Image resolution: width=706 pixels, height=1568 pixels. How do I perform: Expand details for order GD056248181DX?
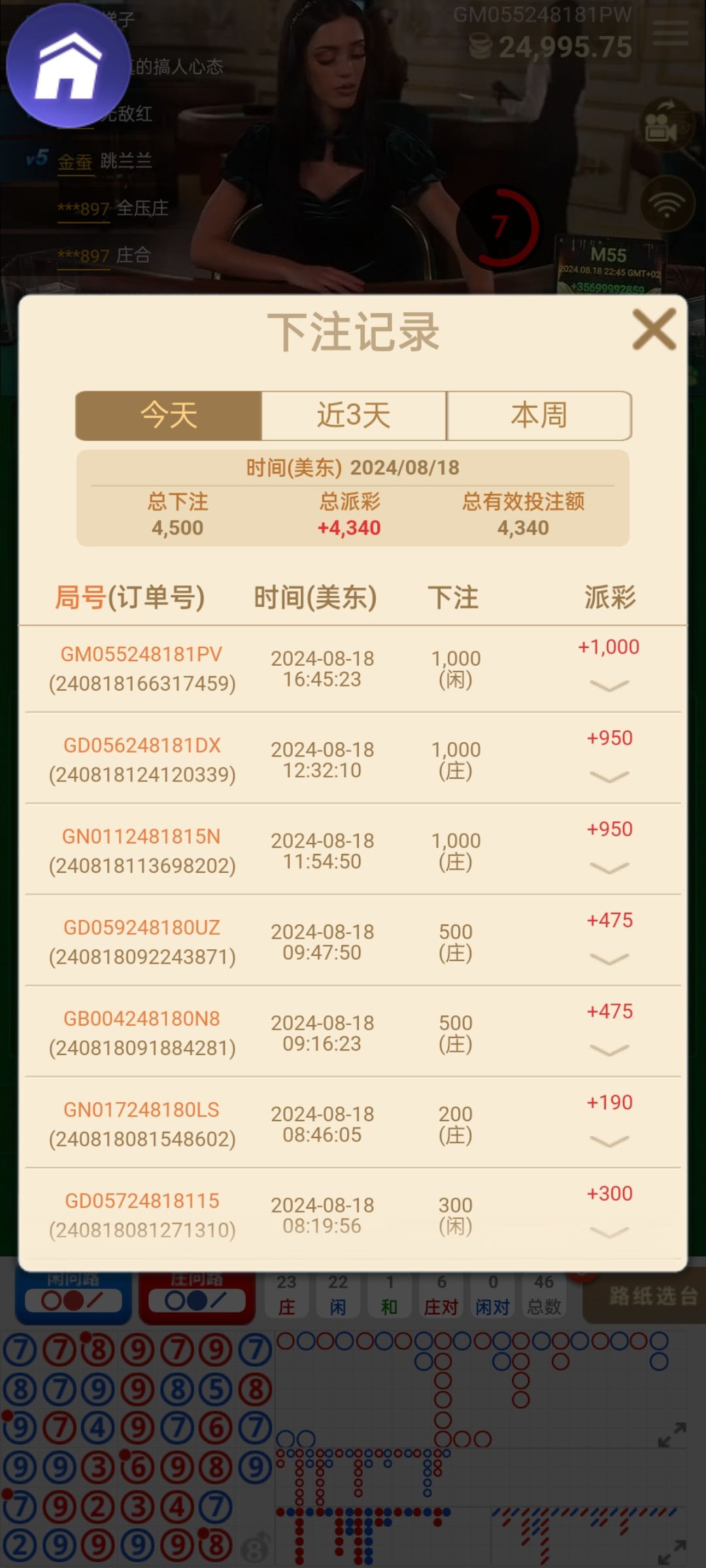[x=609, y=776]
